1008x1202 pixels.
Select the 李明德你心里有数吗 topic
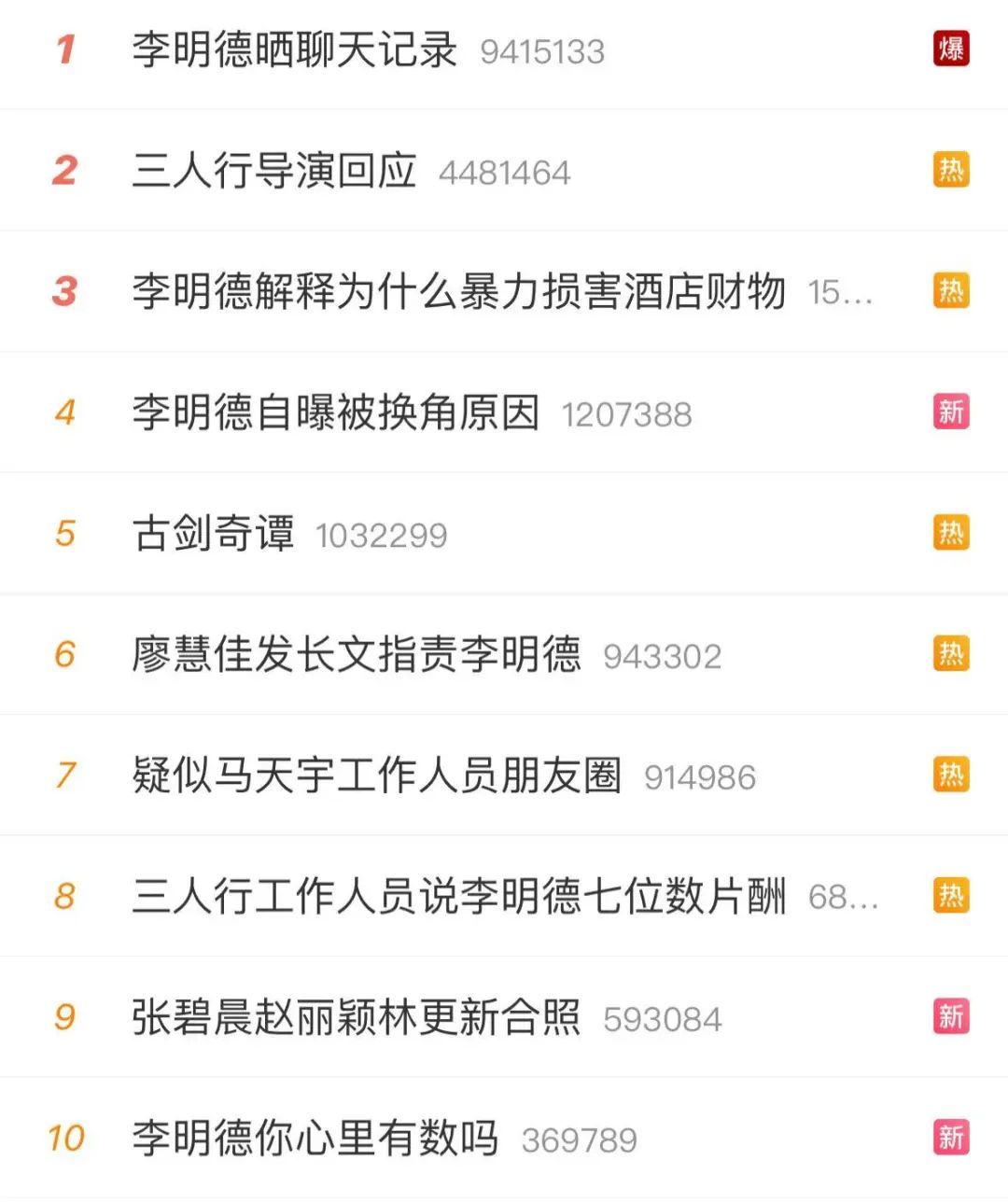(x=315, y=1139)
